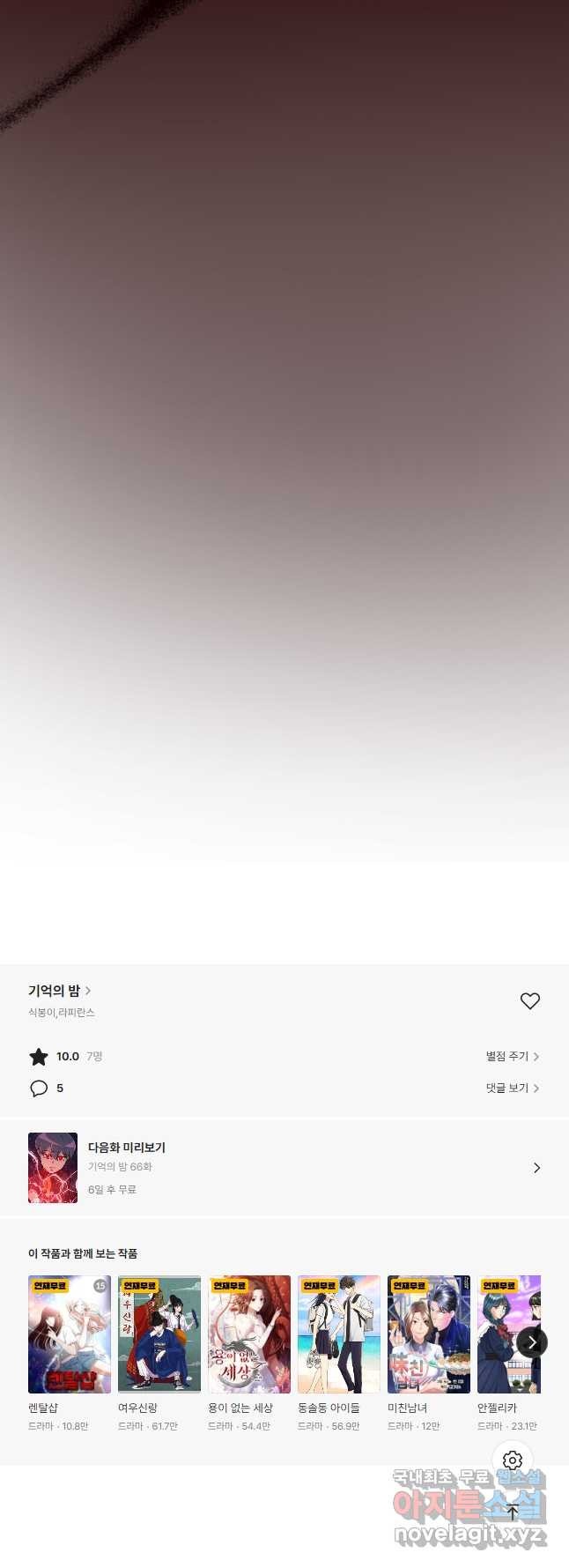Jump back to top with the up arrow
Viewport: 569px width, 1568px height.
(513, 1512)
